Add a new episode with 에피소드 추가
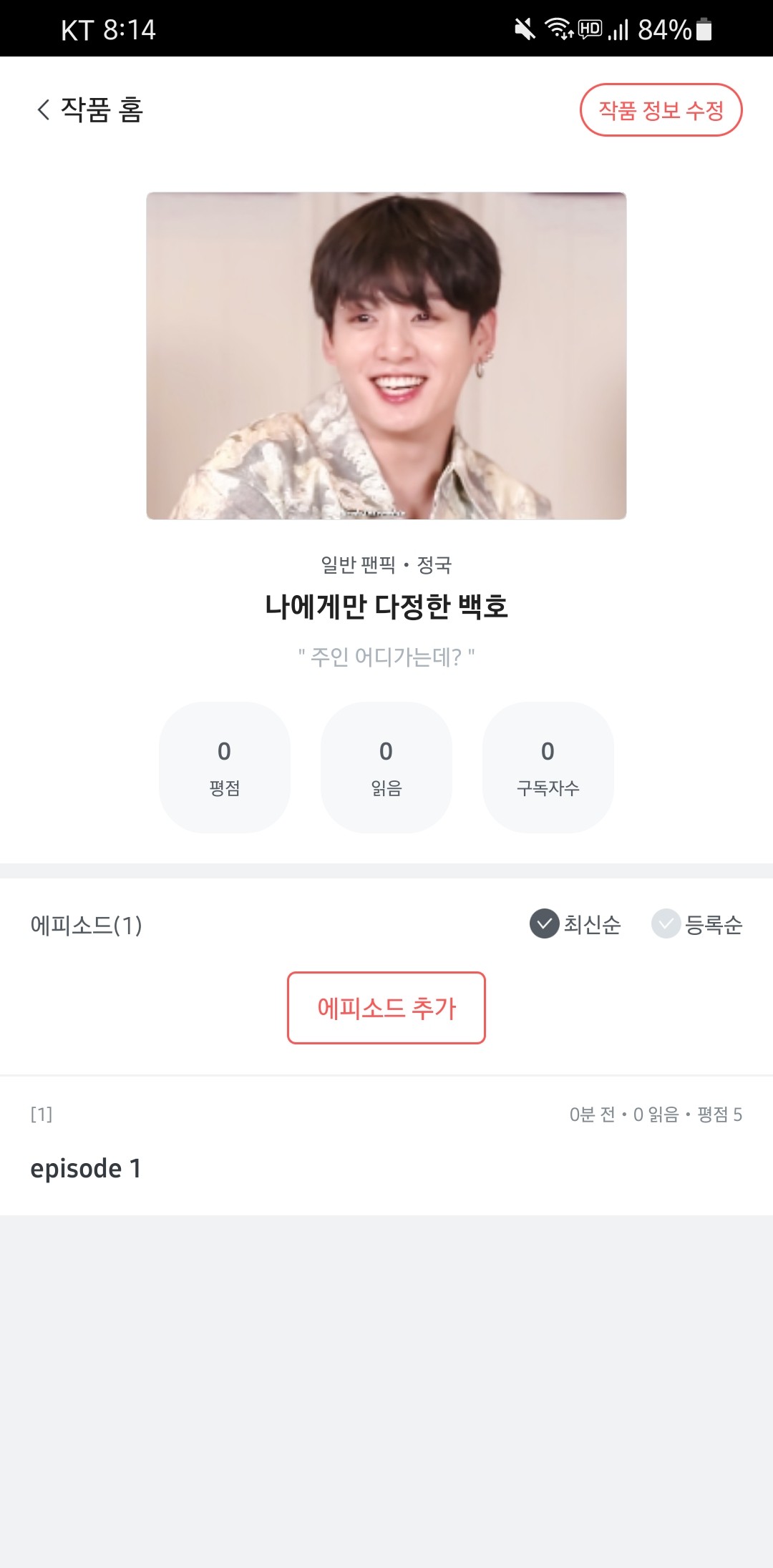The image size is (773, 1568). click(x=386, y=1008)
